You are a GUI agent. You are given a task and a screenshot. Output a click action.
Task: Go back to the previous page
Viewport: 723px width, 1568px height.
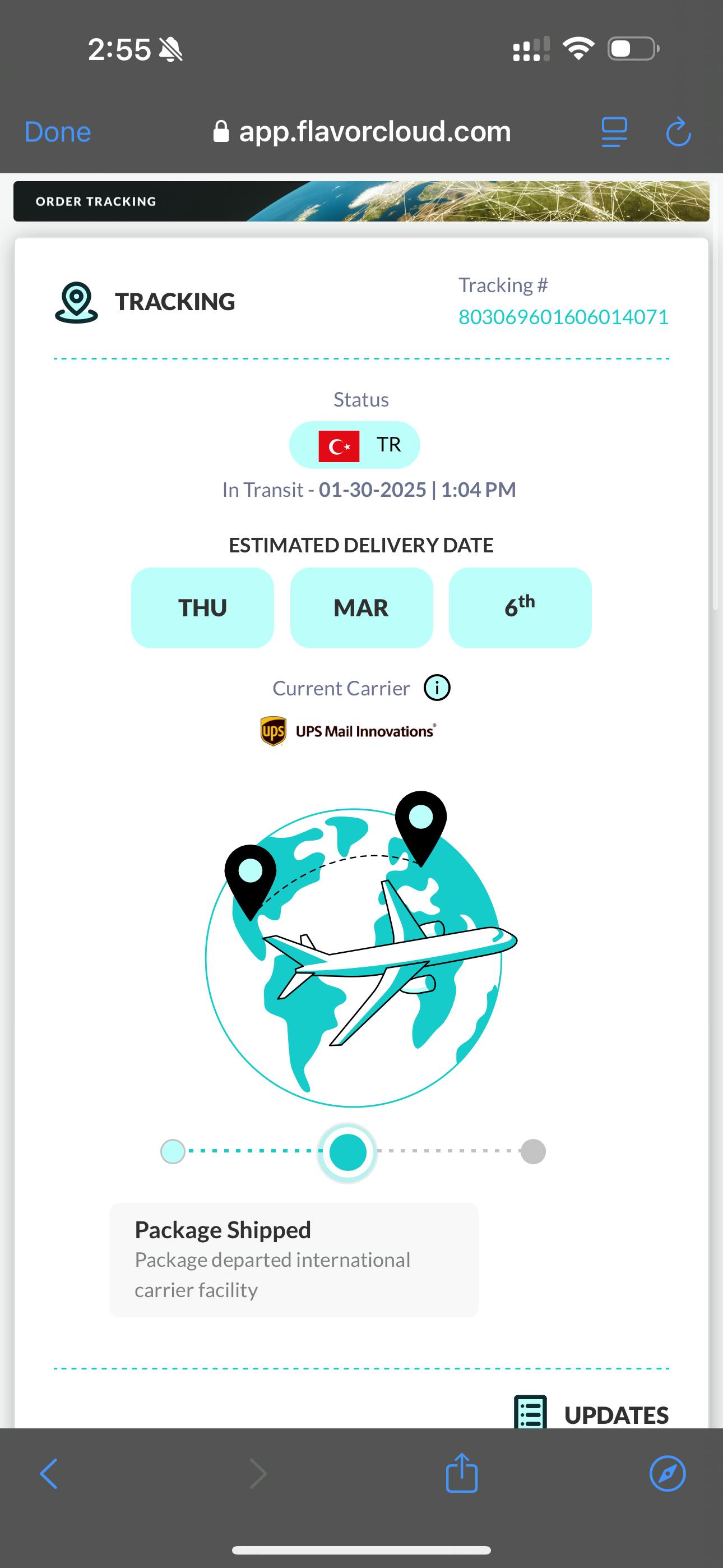pos(49,1474)
